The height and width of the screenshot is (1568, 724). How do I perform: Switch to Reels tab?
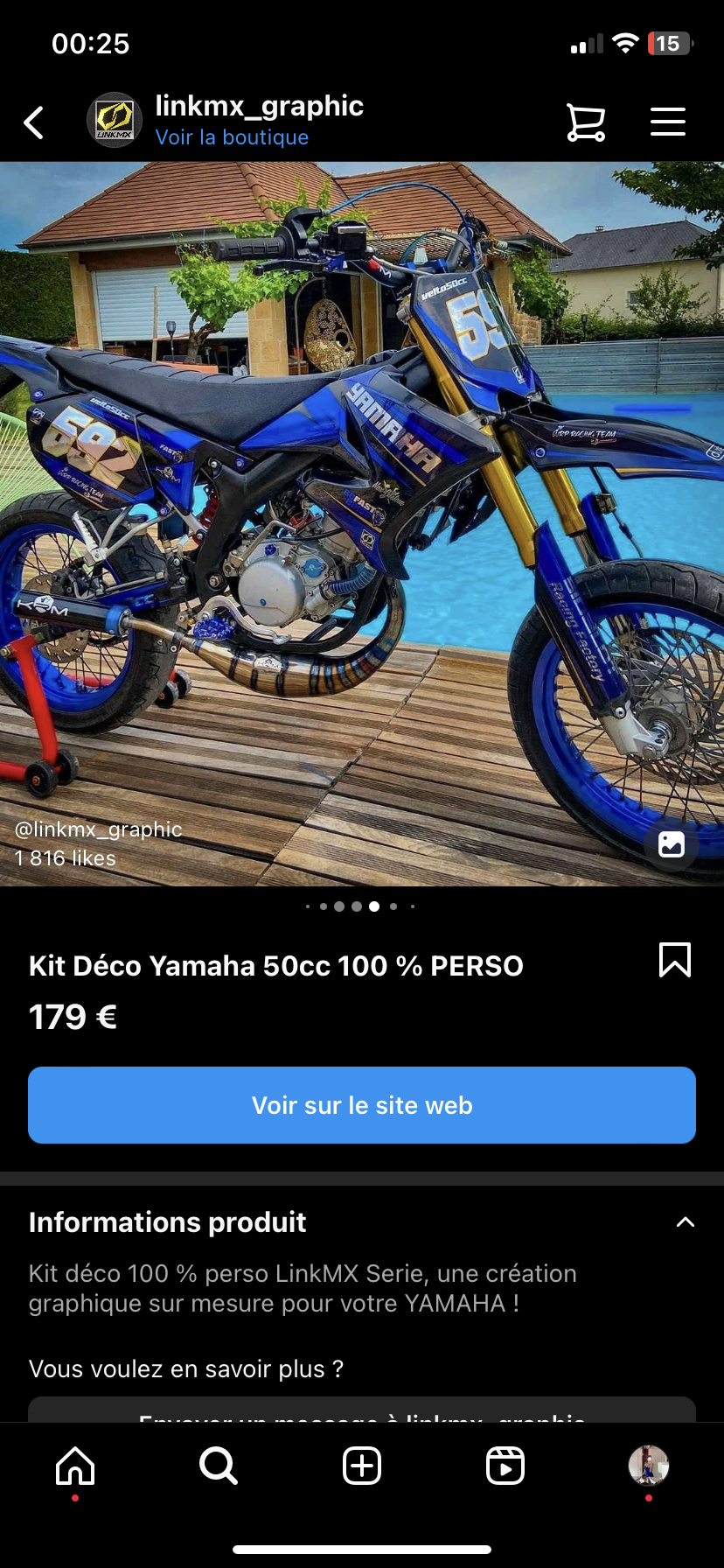point(505,1466)
